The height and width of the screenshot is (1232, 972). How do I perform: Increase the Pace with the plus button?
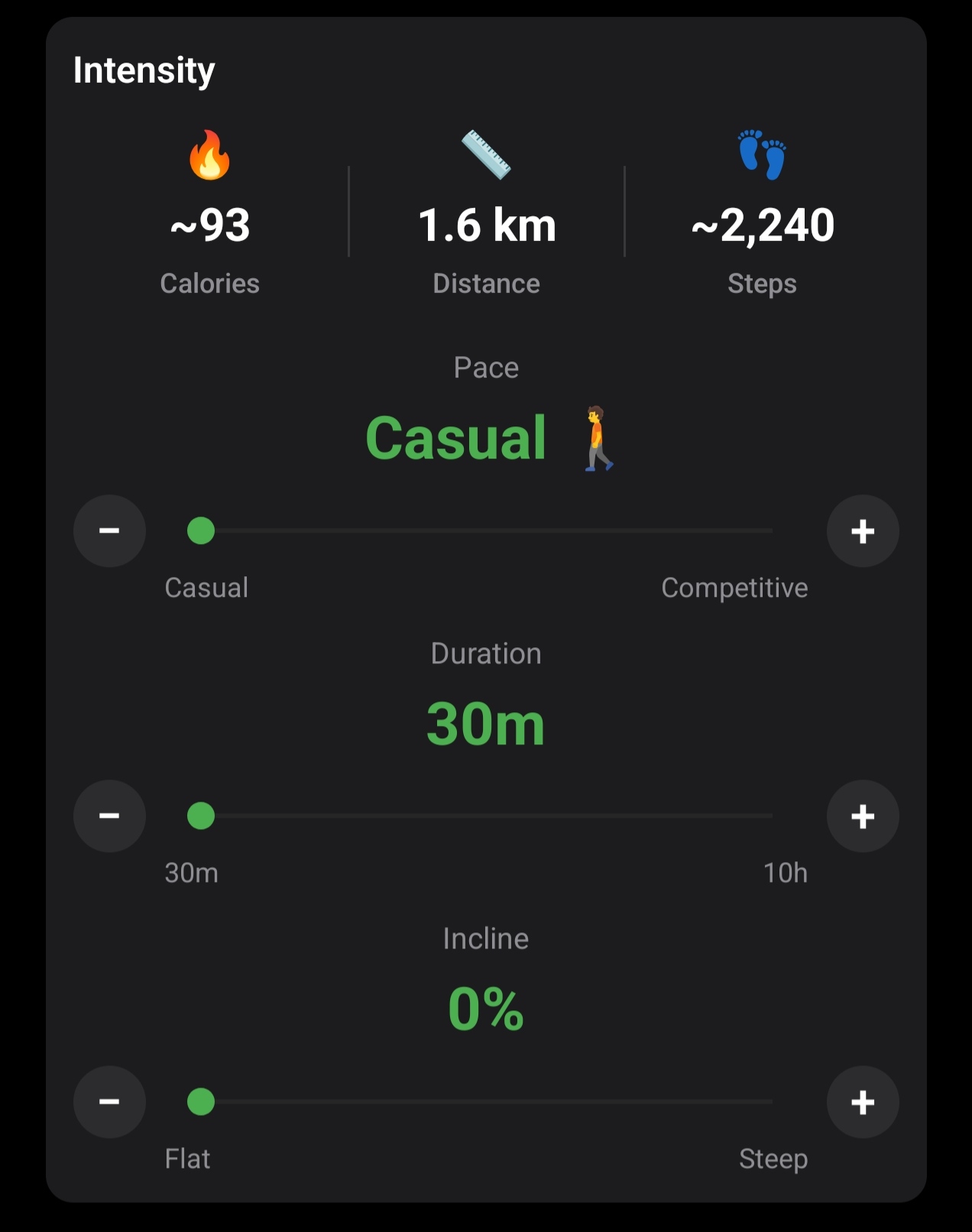tap(863, 531)
